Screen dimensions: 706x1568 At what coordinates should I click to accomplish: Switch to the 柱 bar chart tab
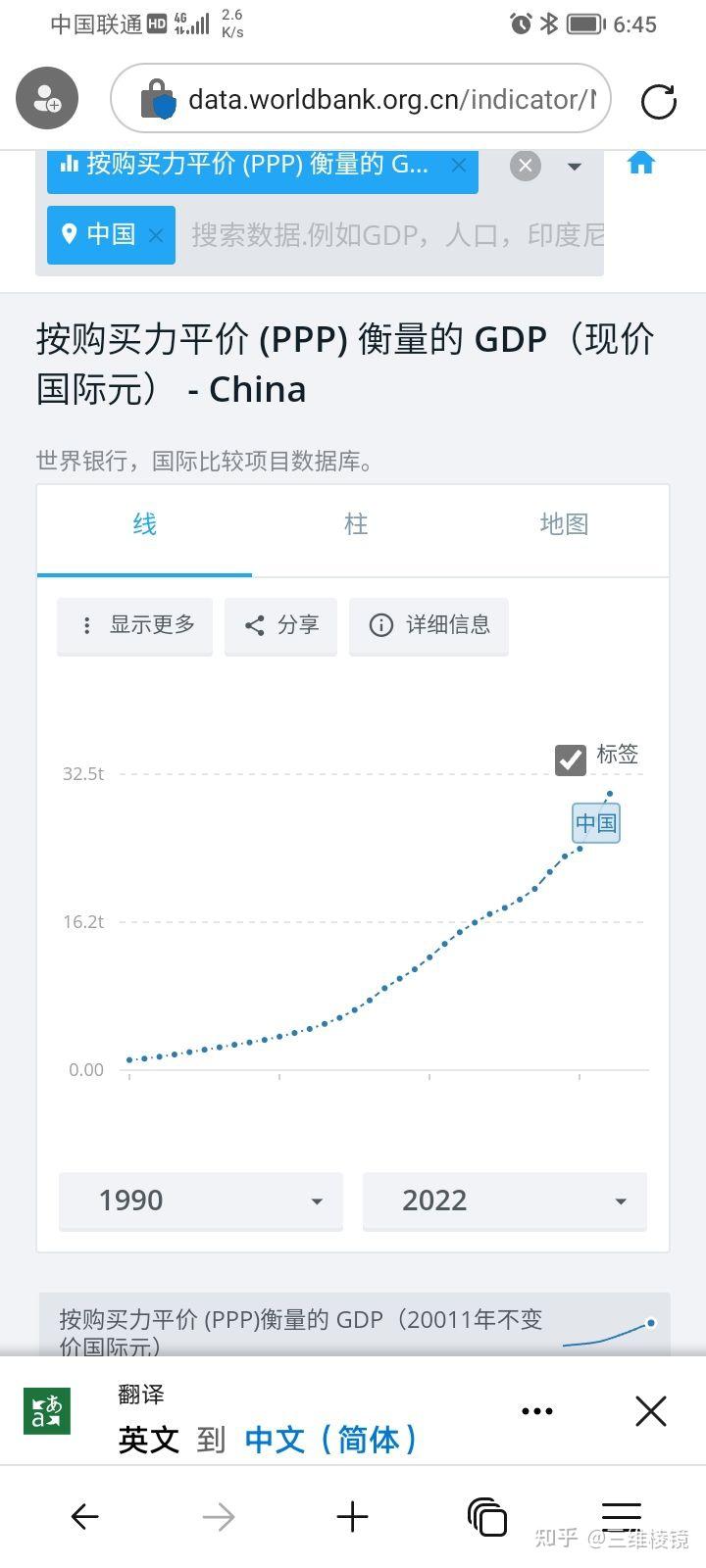pyautogui.click(x=355, y=524)
